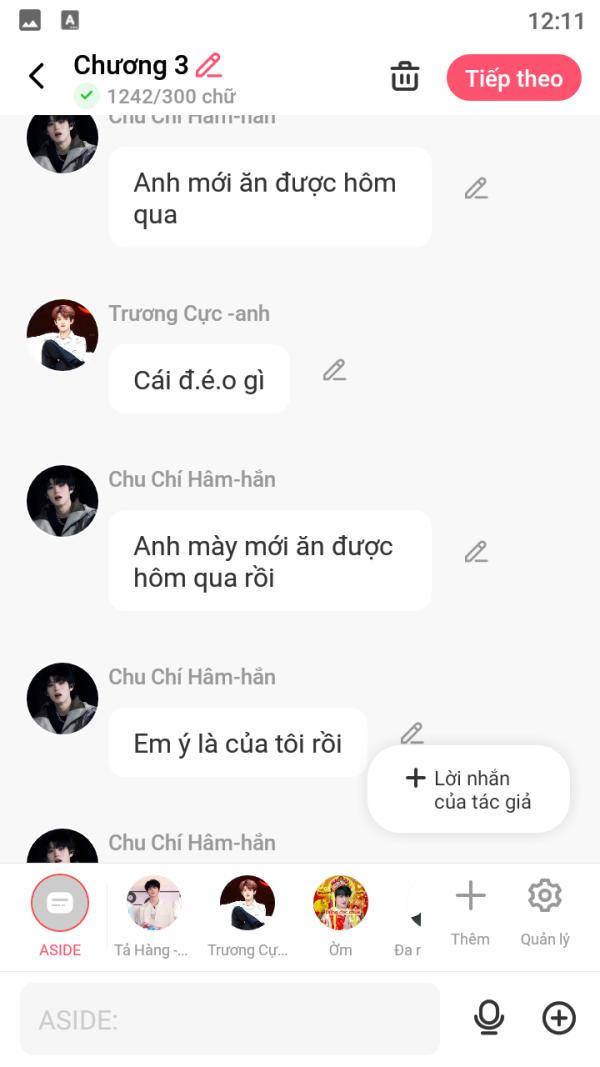The width and height of the screenshot is (600, 1067).
Task: Delete the chapter with the trash icon
Action: click(x=404, y=77)
